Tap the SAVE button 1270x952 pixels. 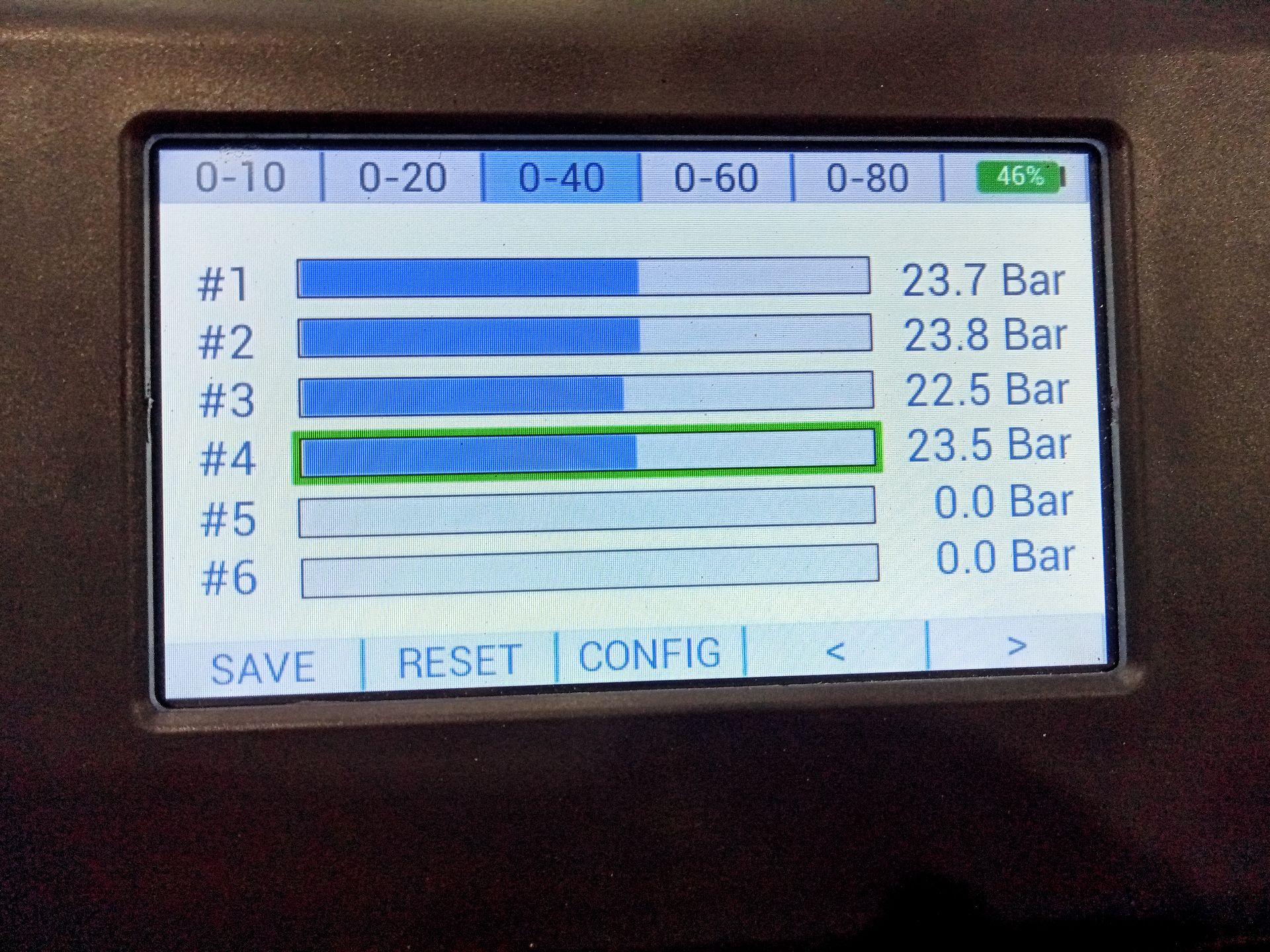(263, 666)
